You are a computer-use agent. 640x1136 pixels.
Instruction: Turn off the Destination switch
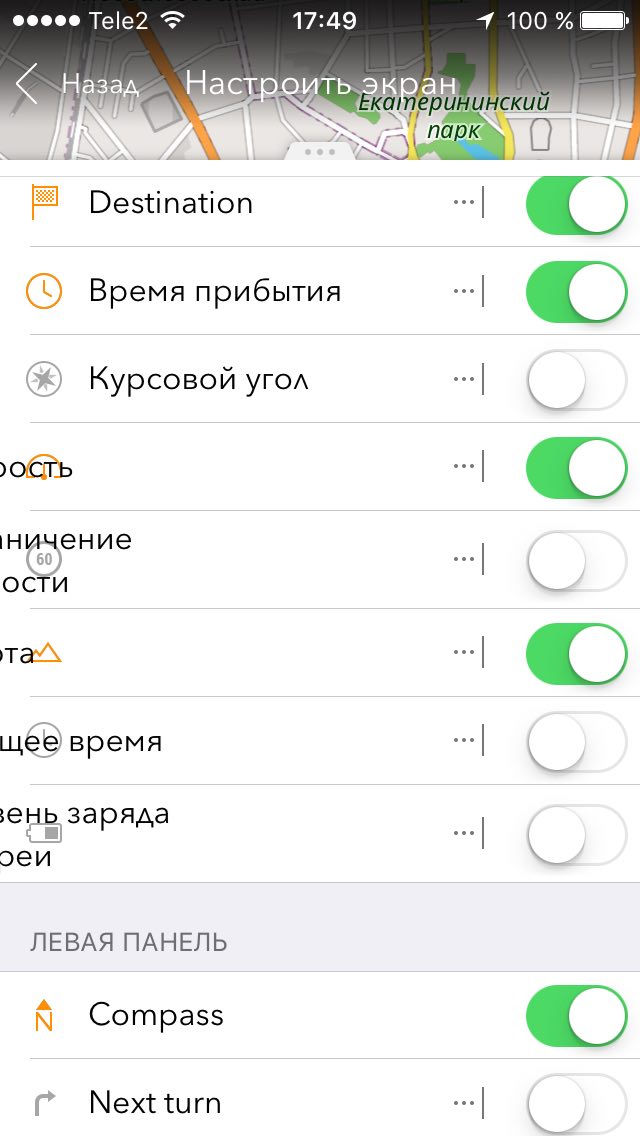click(576, 204)
